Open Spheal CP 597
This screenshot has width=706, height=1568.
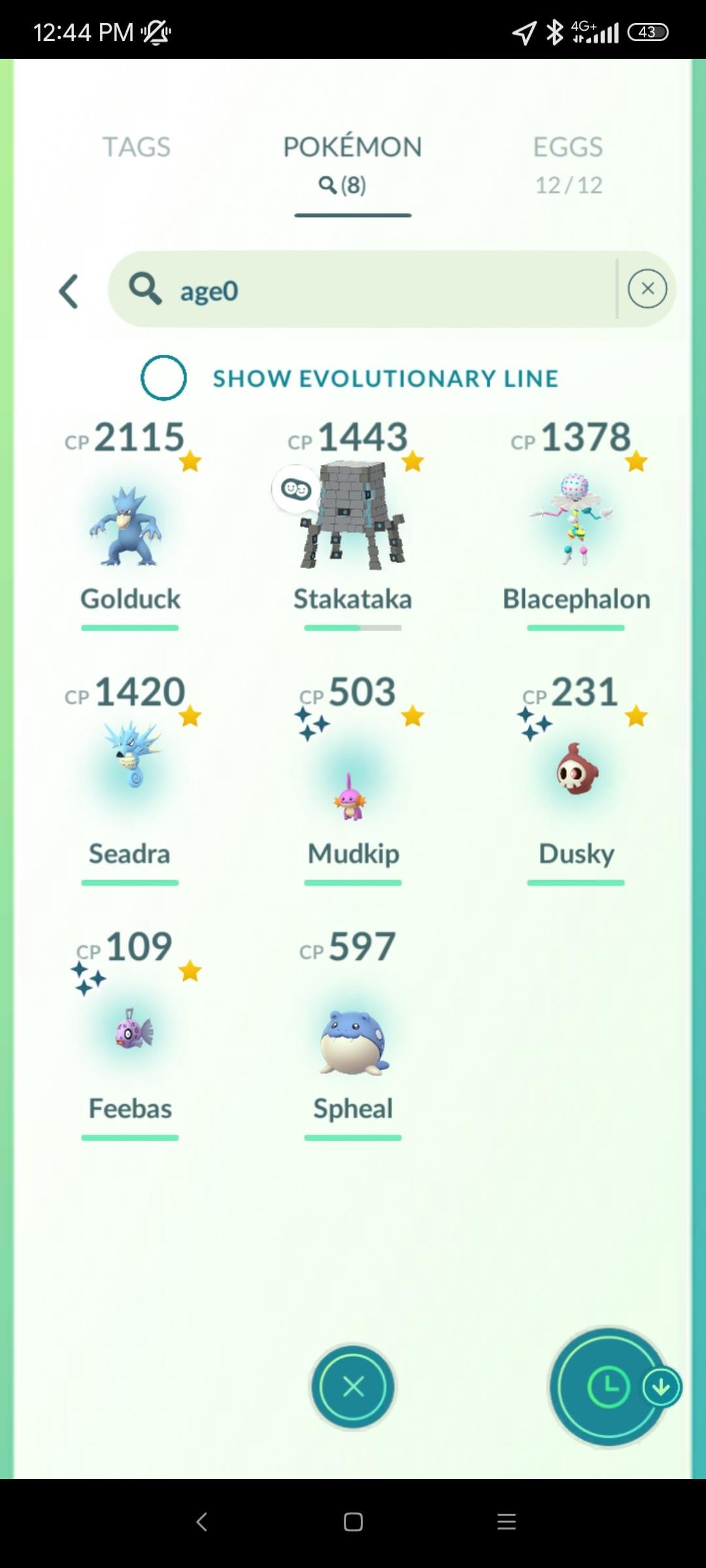tap(353, 1039)
